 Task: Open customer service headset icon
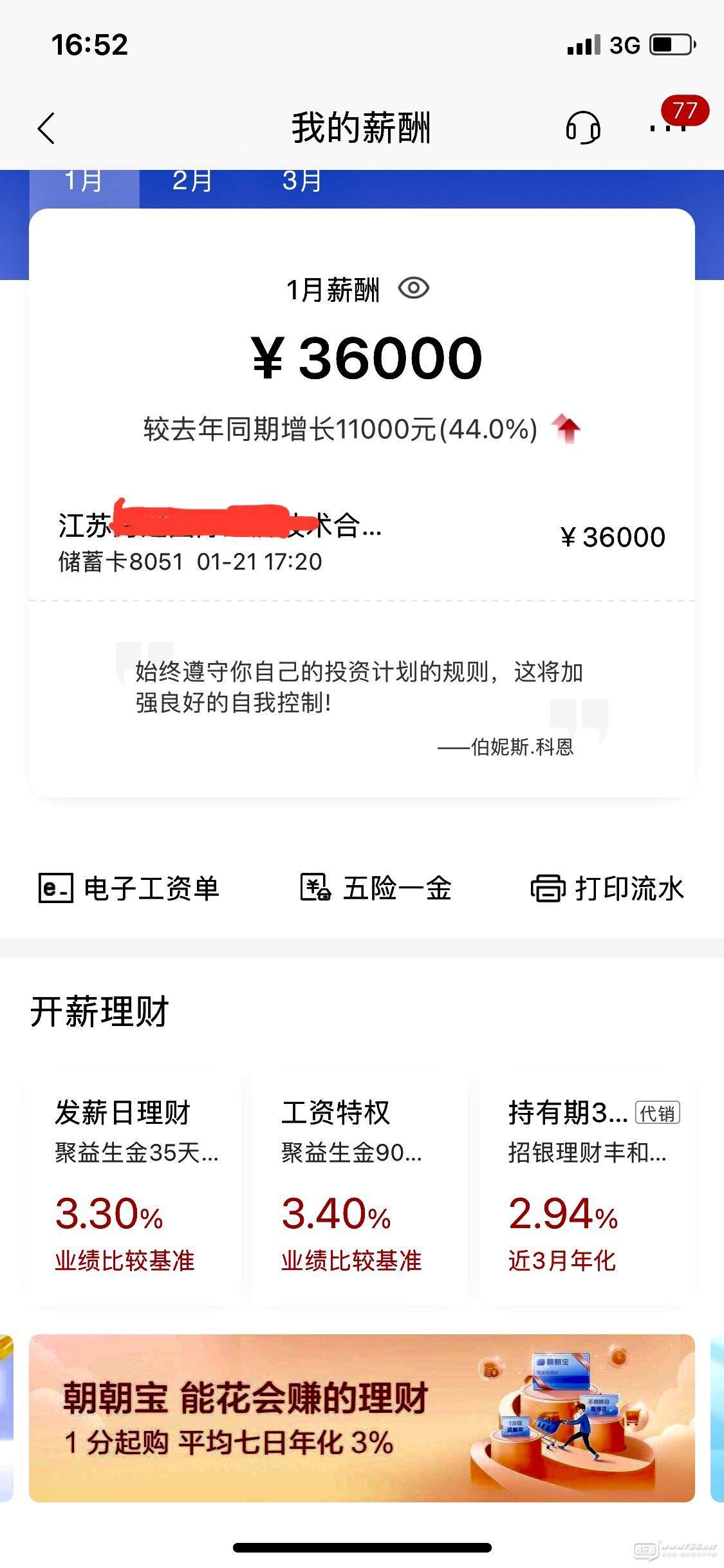(582, 127)
